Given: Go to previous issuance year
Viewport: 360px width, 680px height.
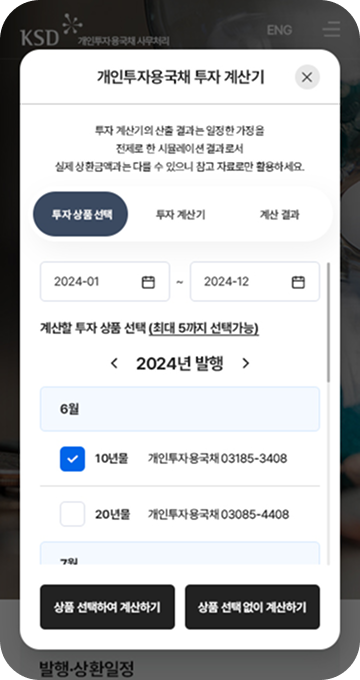Looking at the screenshot, I should pos(115,363).
